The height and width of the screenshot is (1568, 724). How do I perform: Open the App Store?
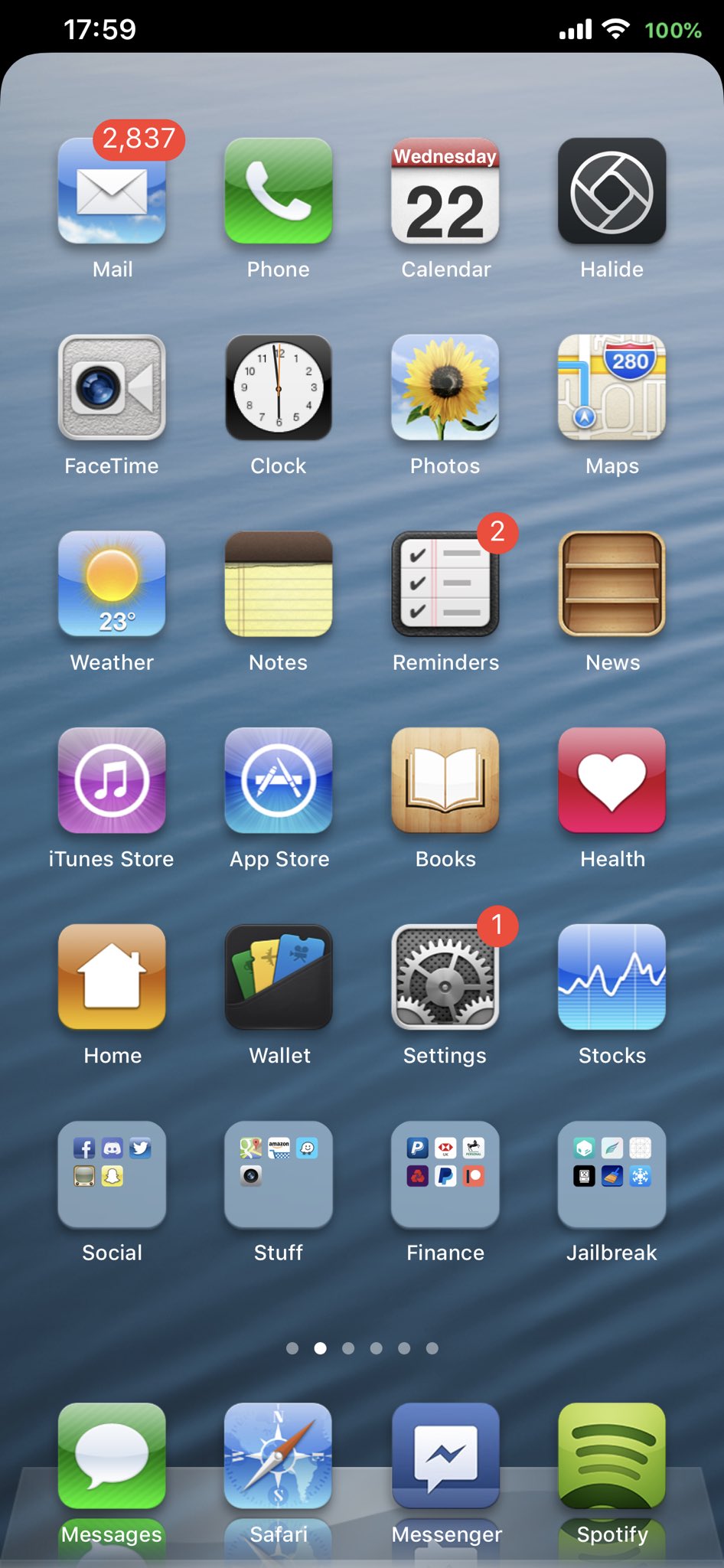click(279, 781)
